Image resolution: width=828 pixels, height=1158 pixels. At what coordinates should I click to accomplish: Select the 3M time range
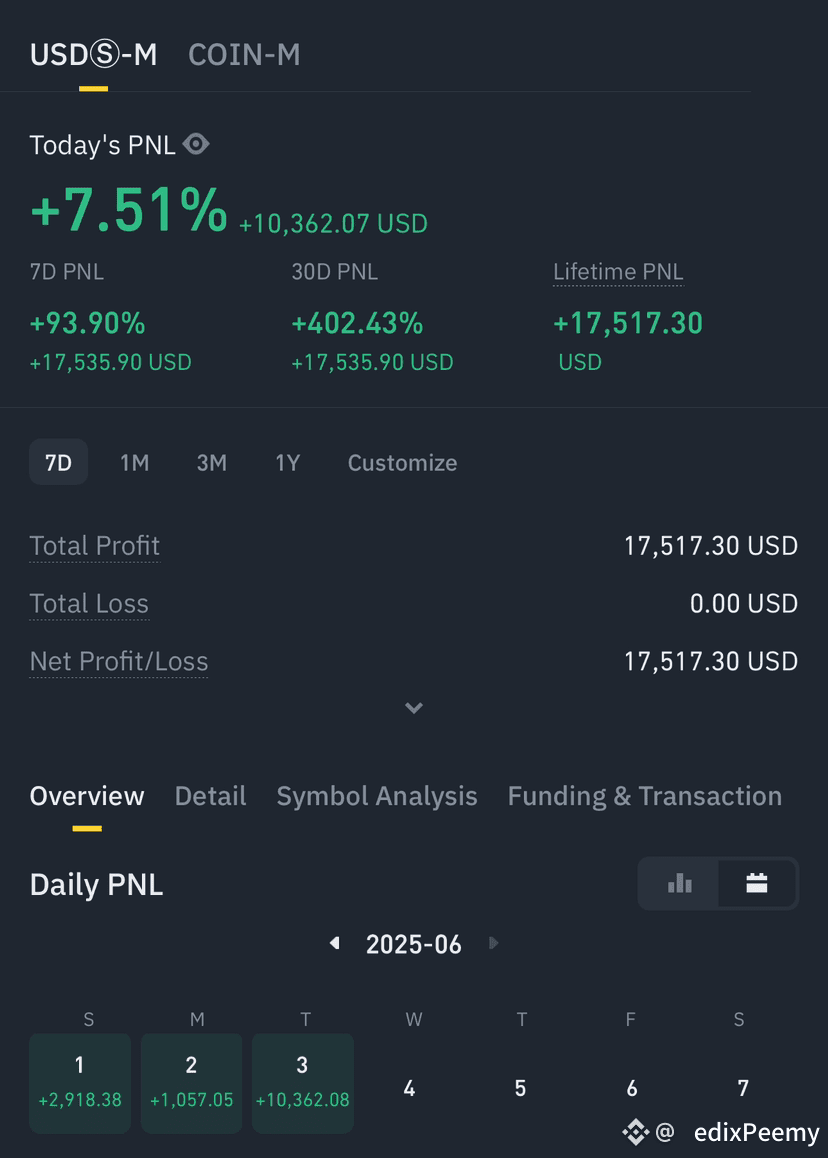211,462
